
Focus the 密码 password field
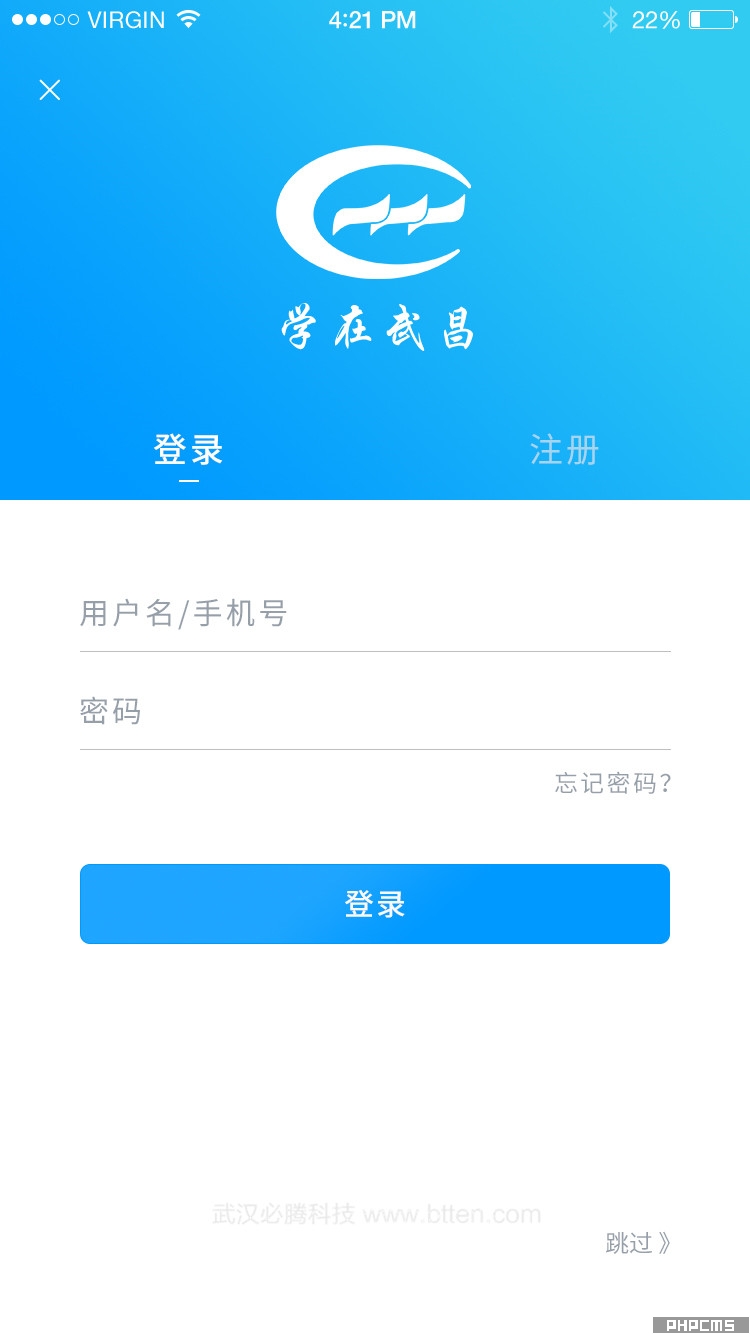375,711
